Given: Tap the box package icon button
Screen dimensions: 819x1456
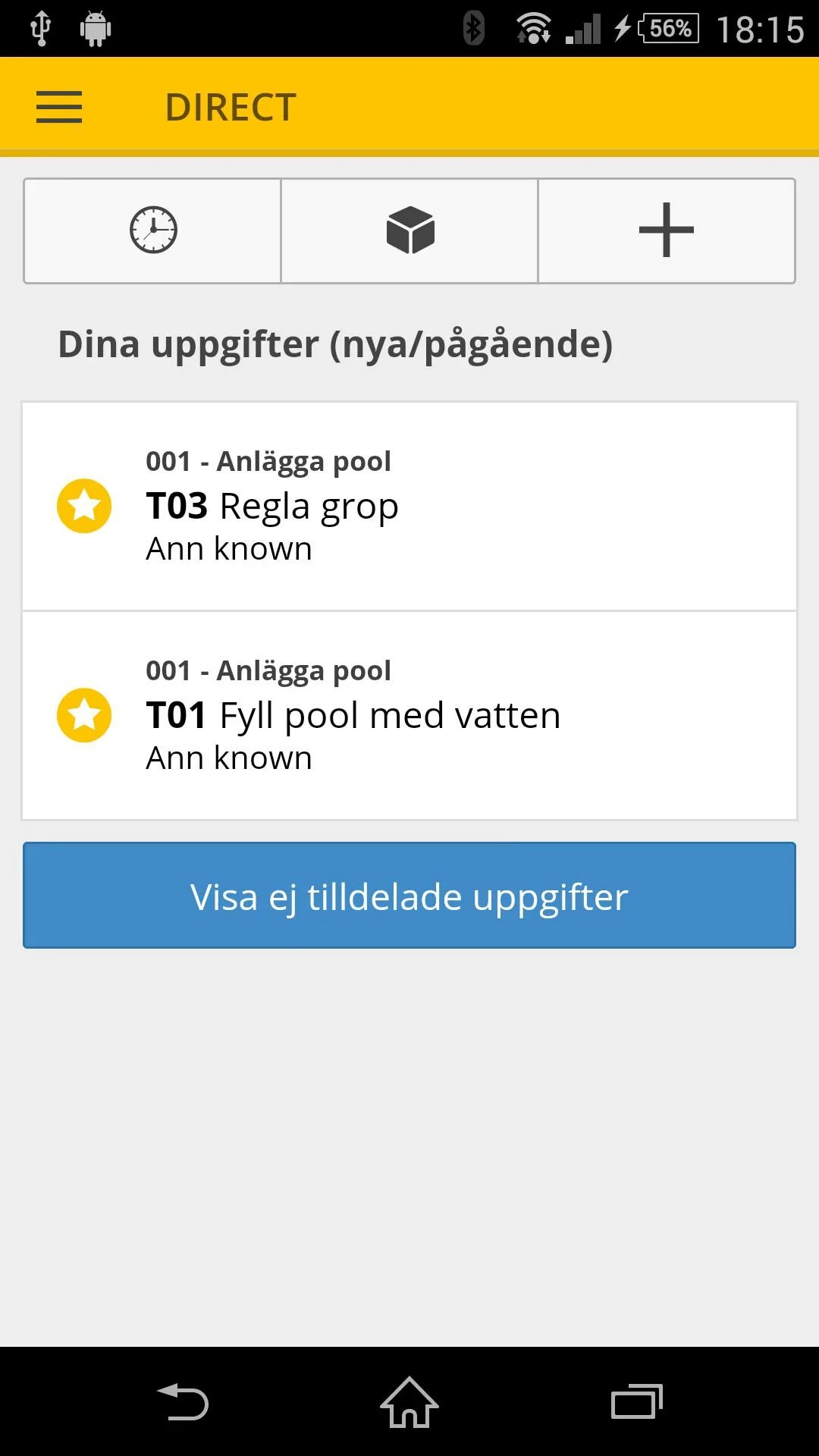Looking at the screenshot, I should pyautogui.click(x=409, y=231).
